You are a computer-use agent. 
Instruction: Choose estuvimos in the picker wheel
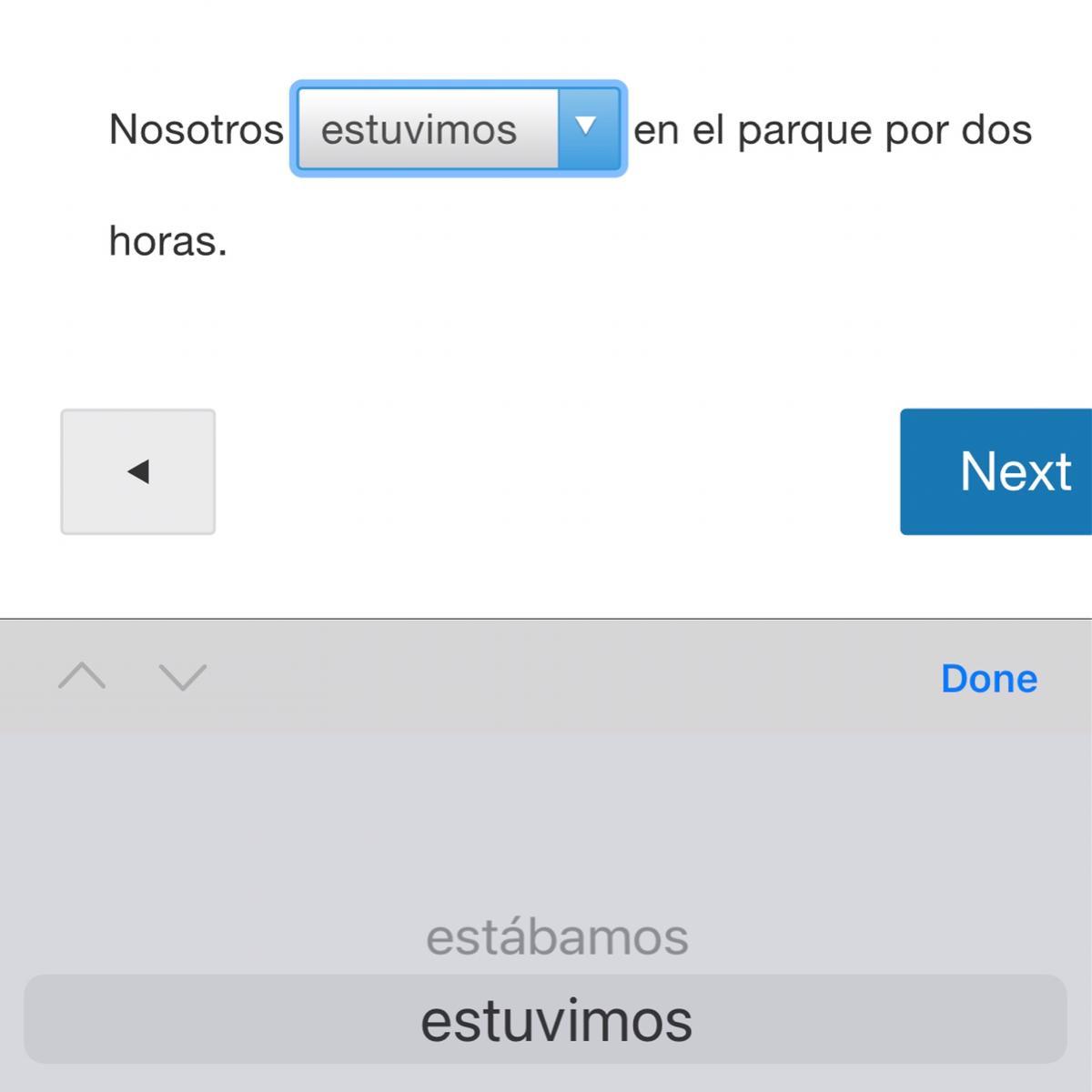tap(557, 1020)
